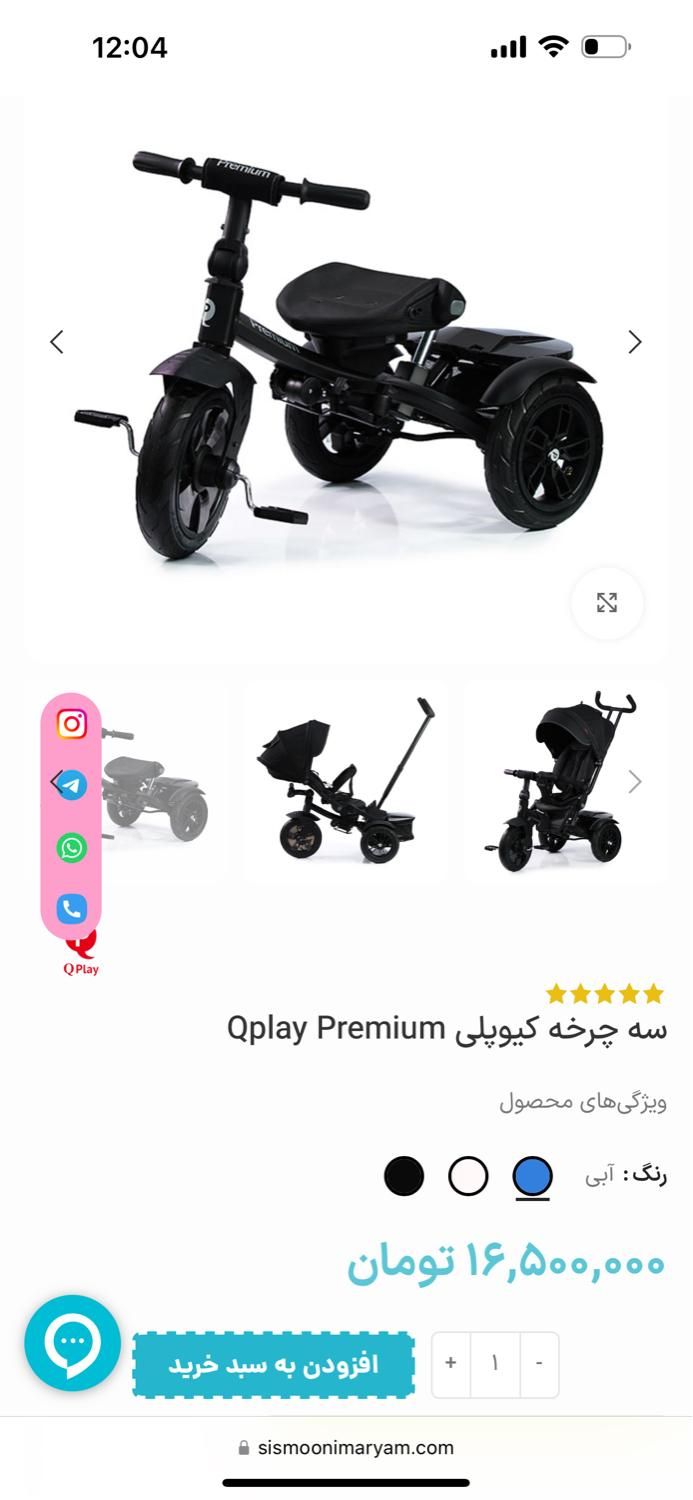Select the black color option

coord(404,1176)
